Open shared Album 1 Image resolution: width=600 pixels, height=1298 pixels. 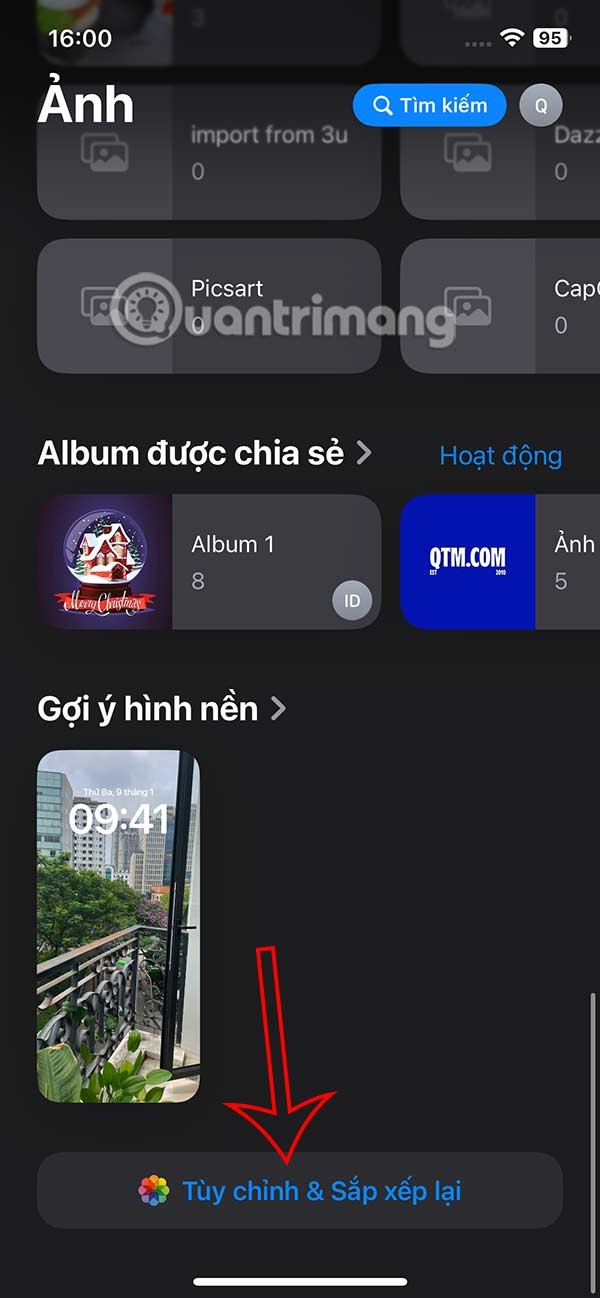point(209,562)
